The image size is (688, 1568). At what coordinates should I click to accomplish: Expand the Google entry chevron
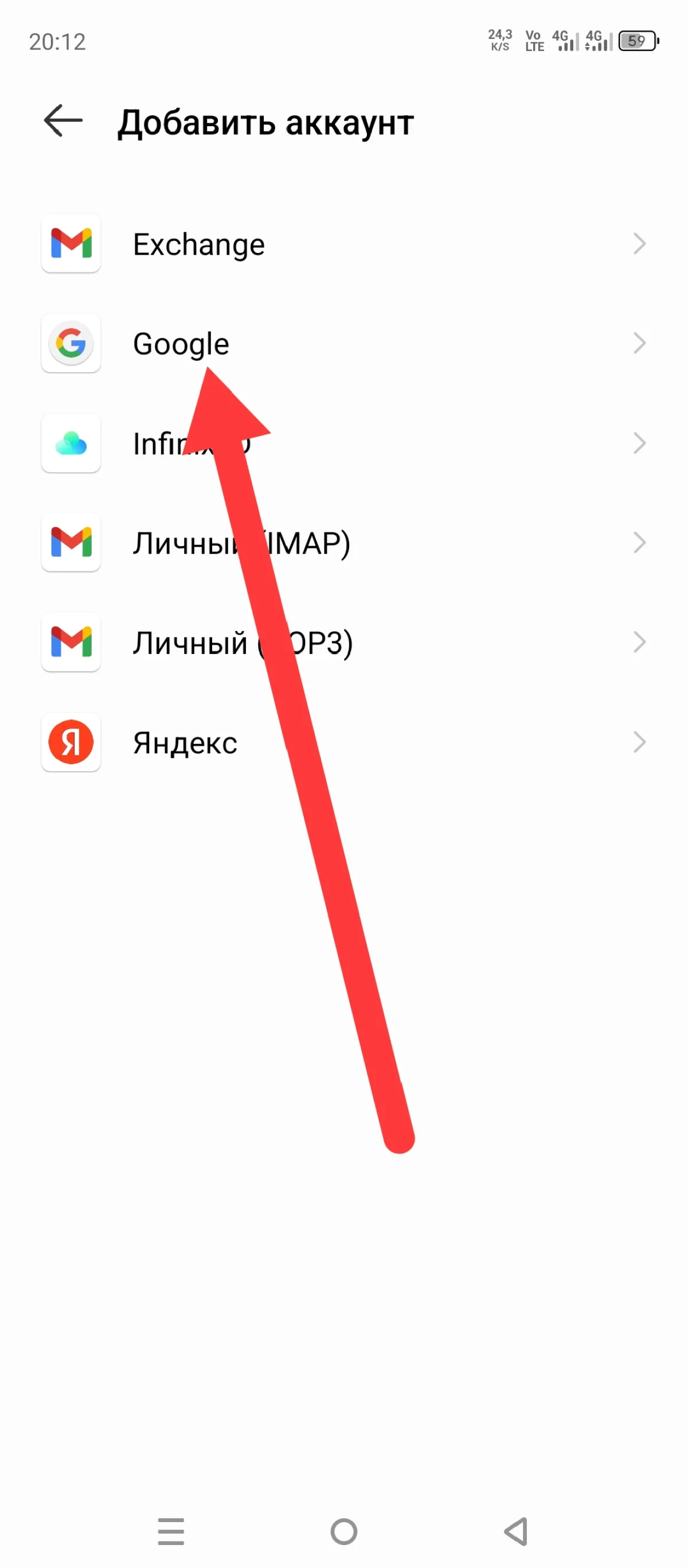[x=640, y=343]
